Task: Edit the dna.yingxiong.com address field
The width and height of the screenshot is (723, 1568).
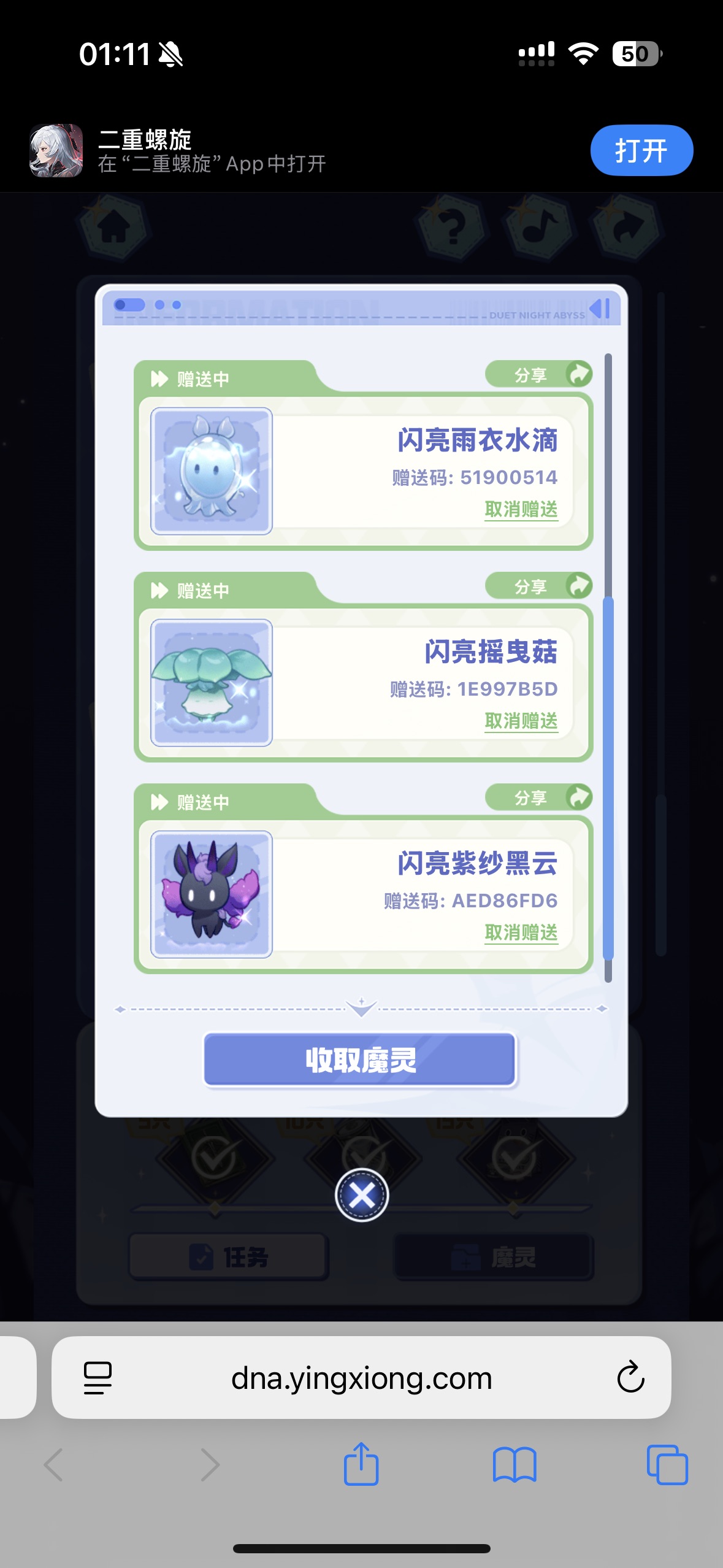Action: click(361, 1378)
